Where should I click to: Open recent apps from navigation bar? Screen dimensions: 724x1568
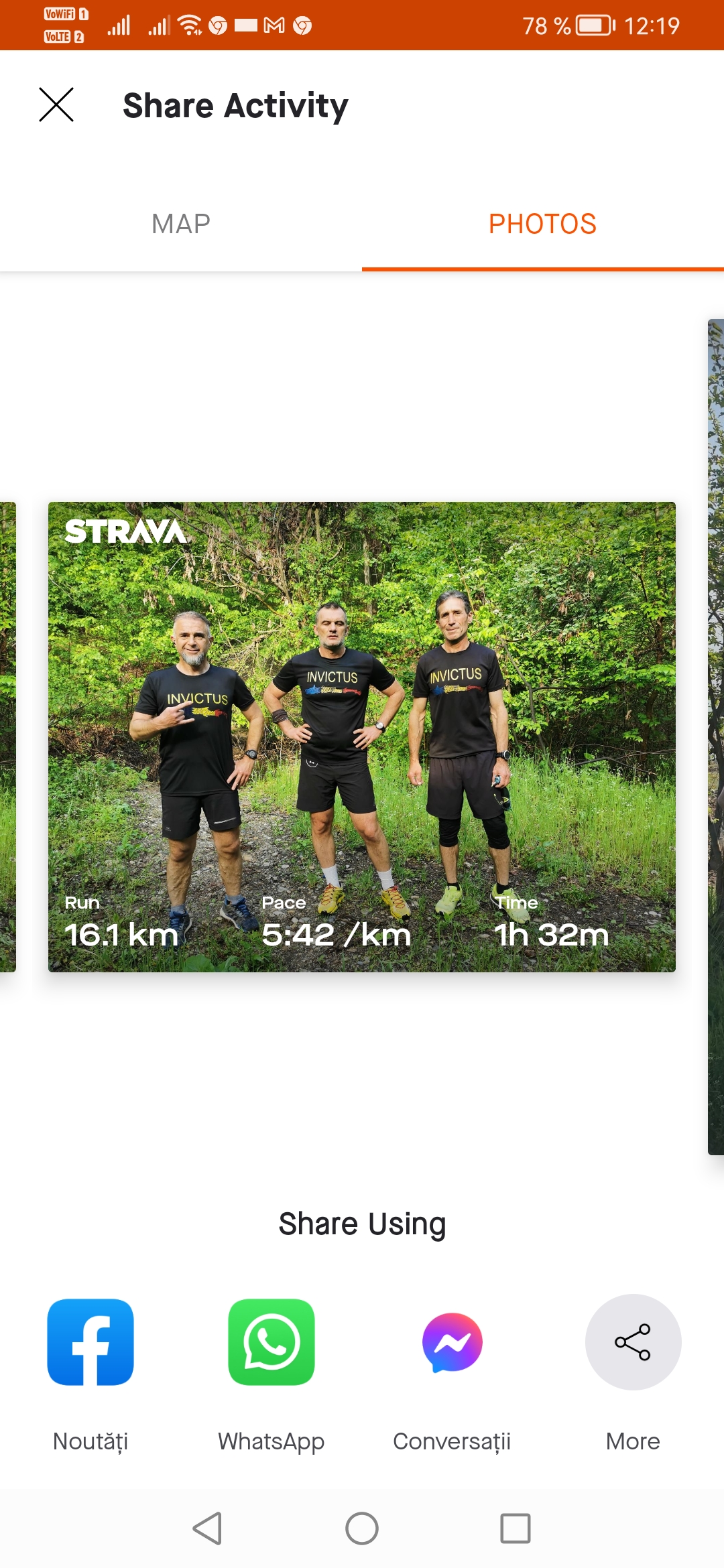tap(516, 1528)
